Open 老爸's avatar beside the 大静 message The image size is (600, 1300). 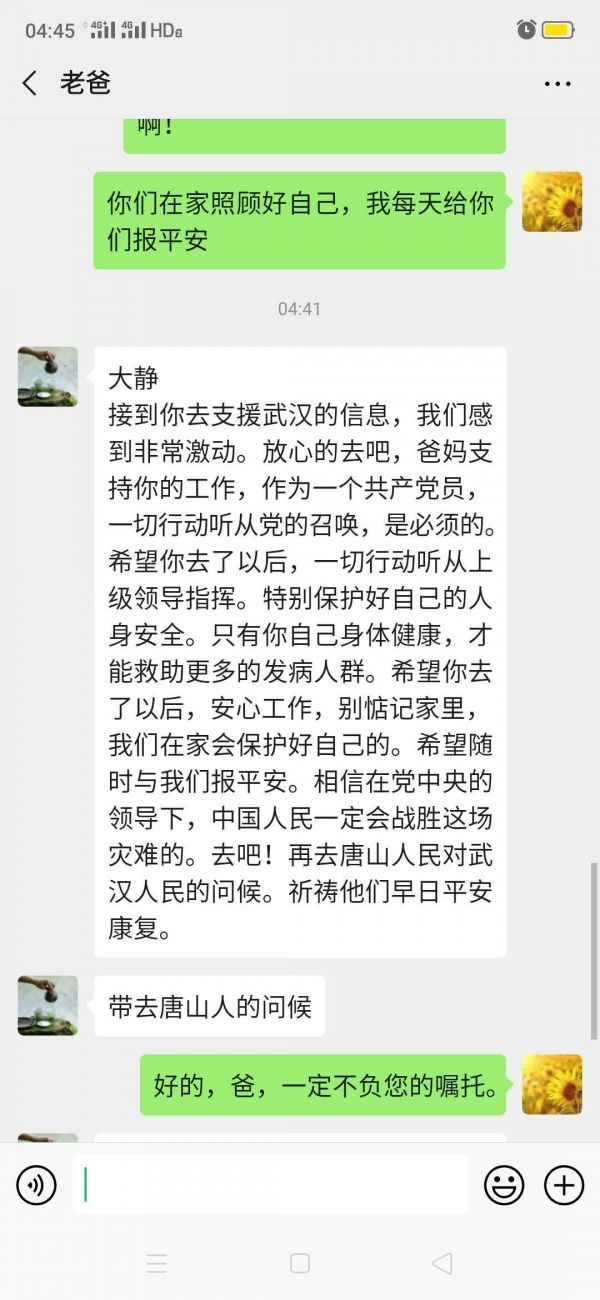(x=48, y=376)
